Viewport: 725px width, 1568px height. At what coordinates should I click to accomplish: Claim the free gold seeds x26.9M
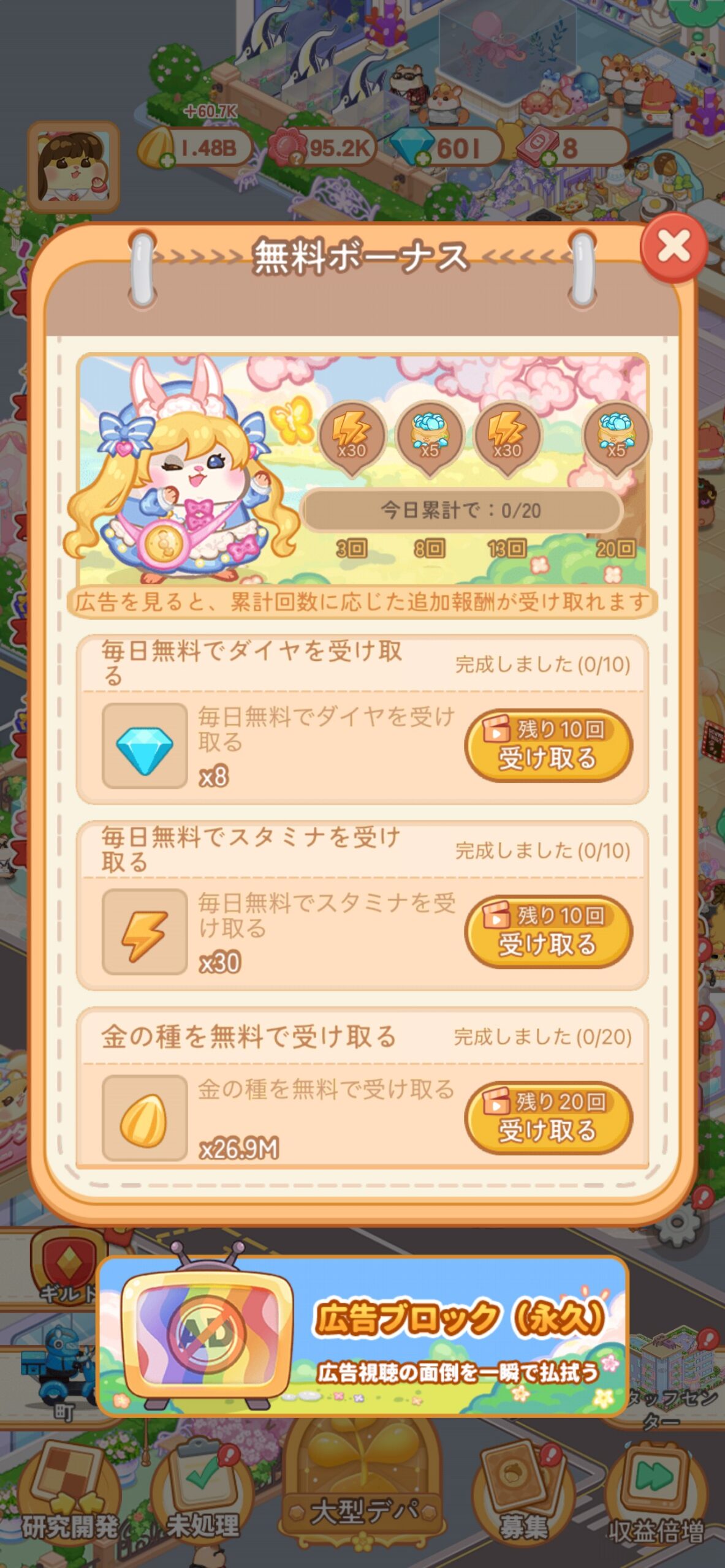point(548,1118)
